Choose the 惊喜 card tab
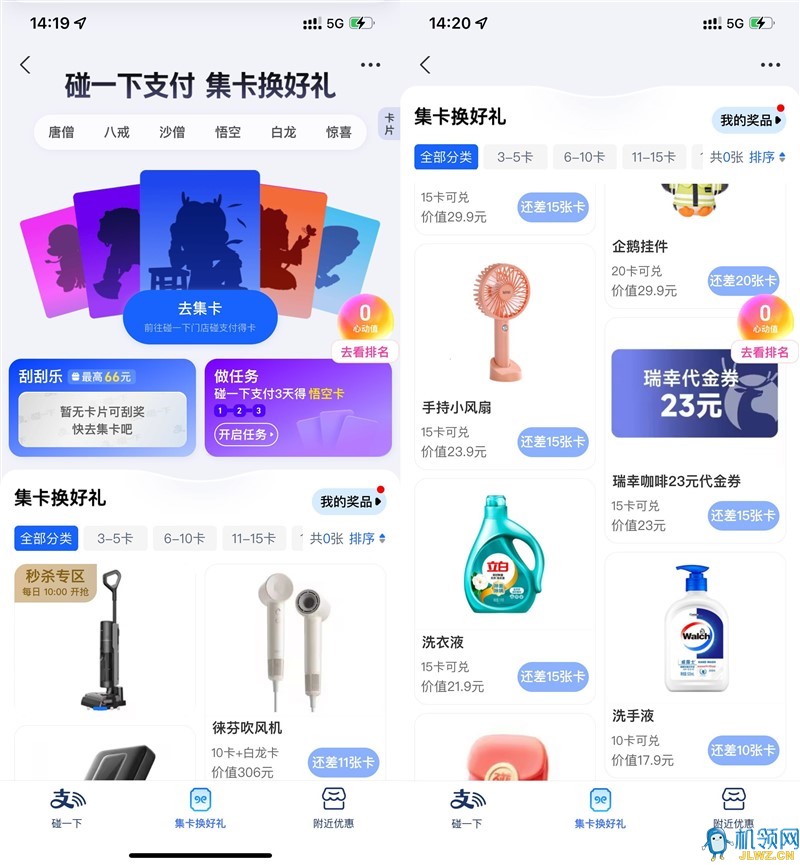 pos(339,132)
